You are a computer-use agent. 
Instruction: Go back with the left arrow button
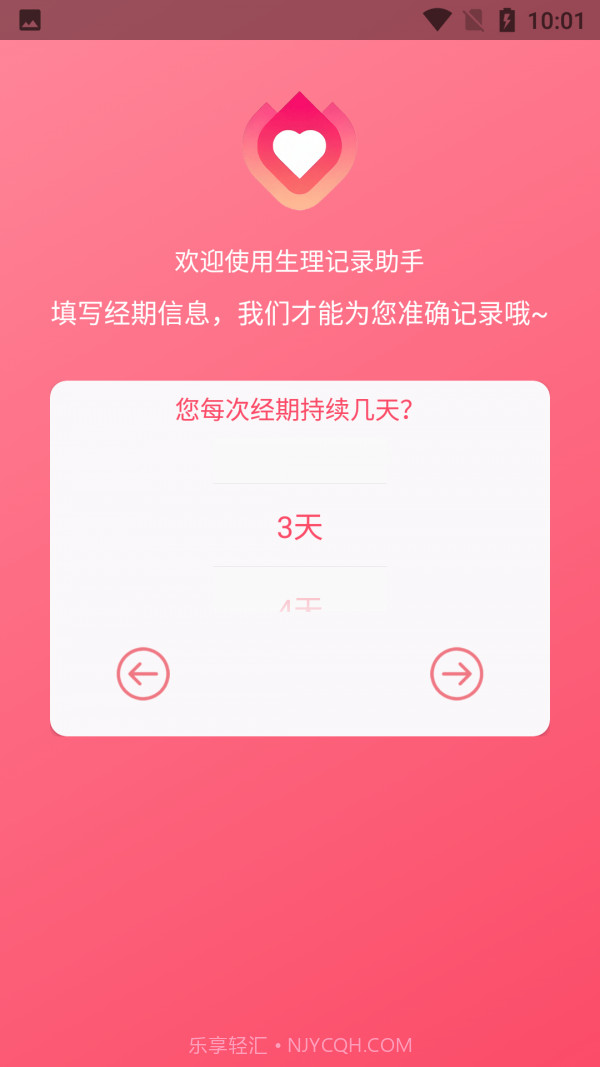[x=143, y=674]
